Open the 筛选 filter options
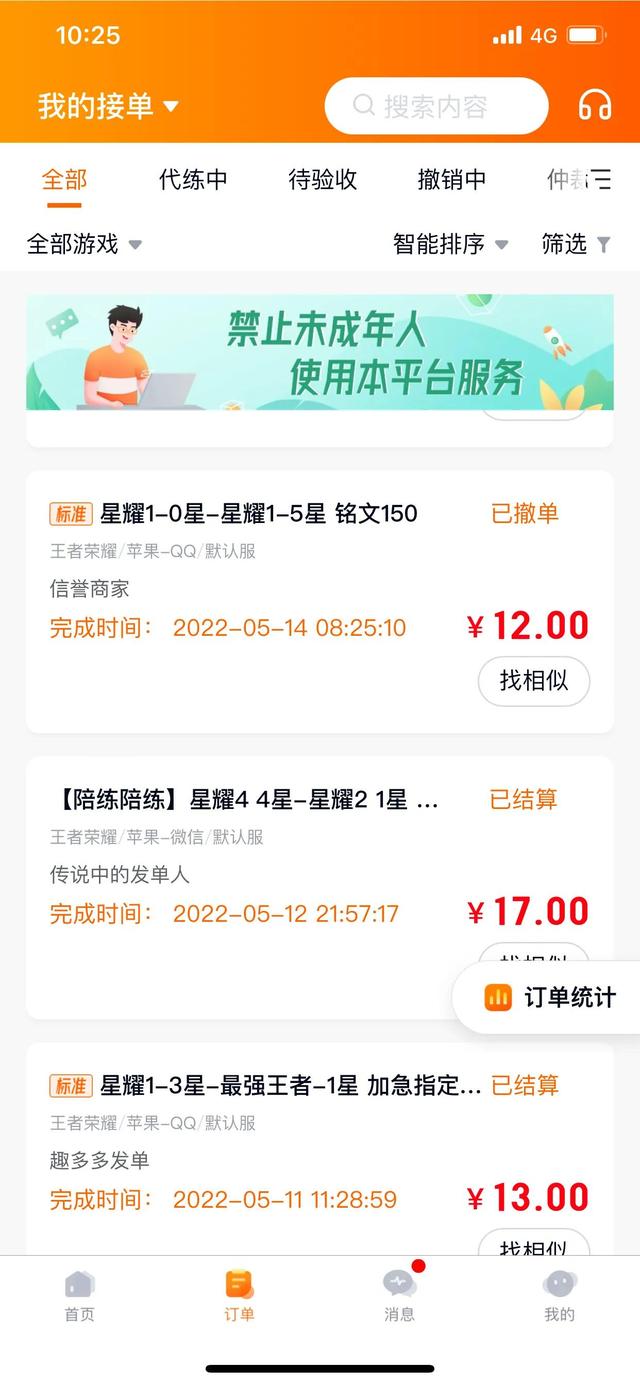 (x=575, y=244)
